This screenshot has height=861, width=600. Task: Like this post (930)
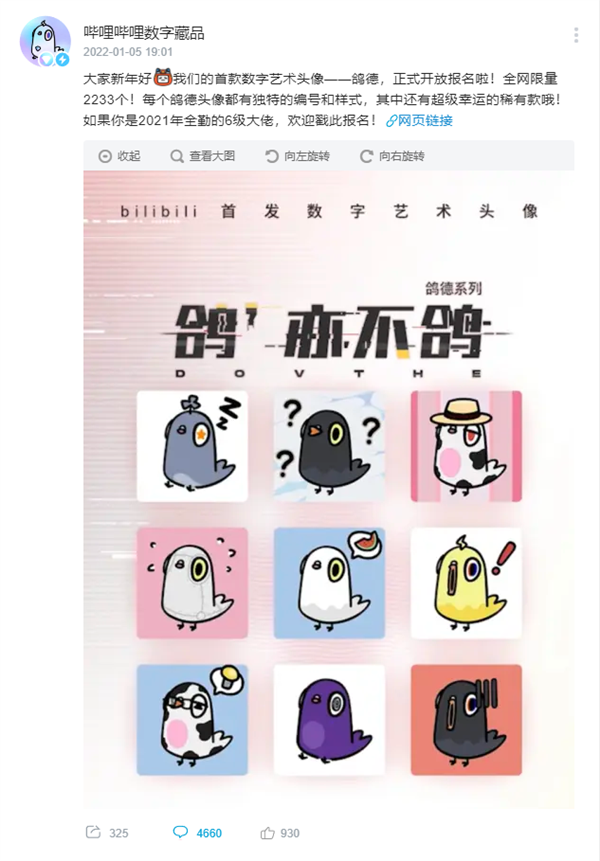click(x=280, y=832)
